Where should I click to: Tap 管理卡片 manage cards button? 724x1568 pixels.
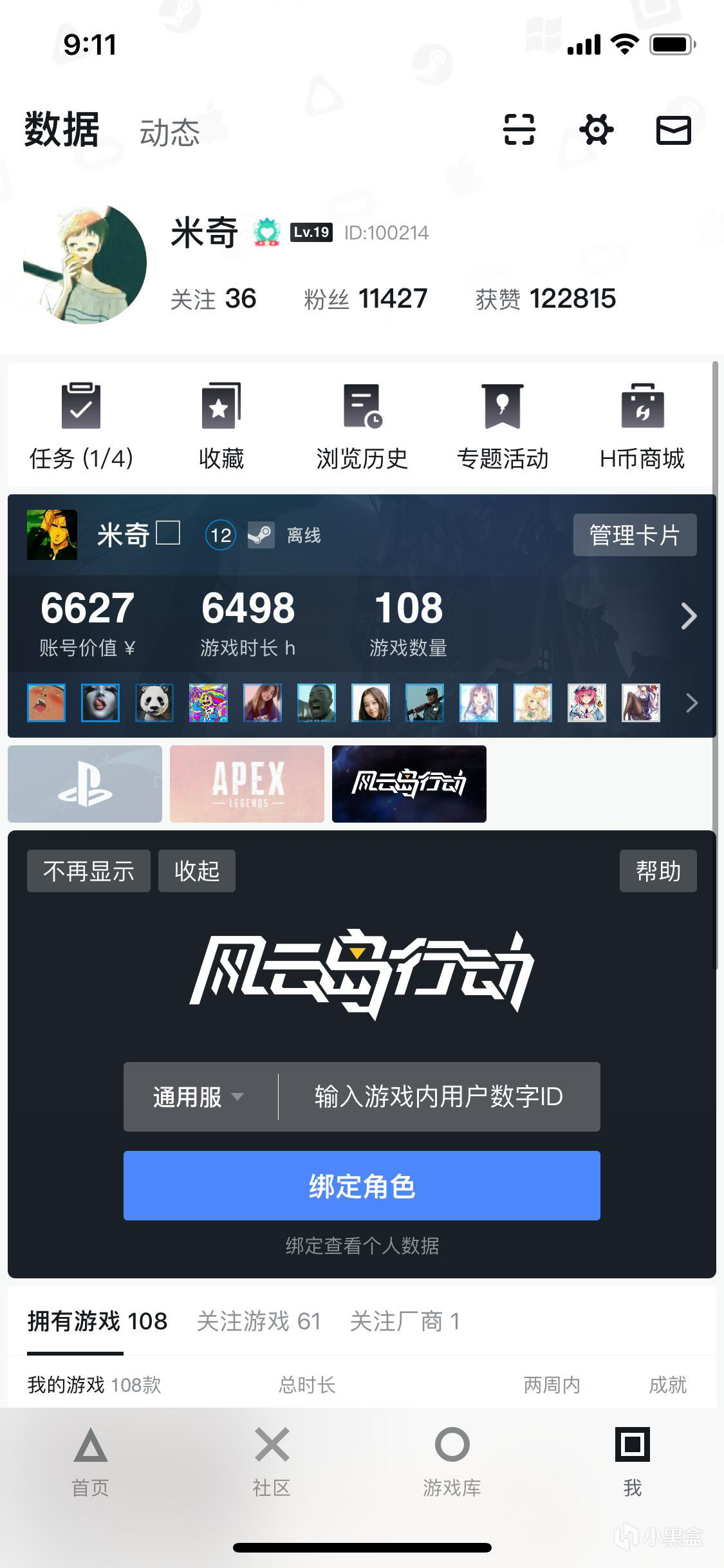(x=635, y=535)
